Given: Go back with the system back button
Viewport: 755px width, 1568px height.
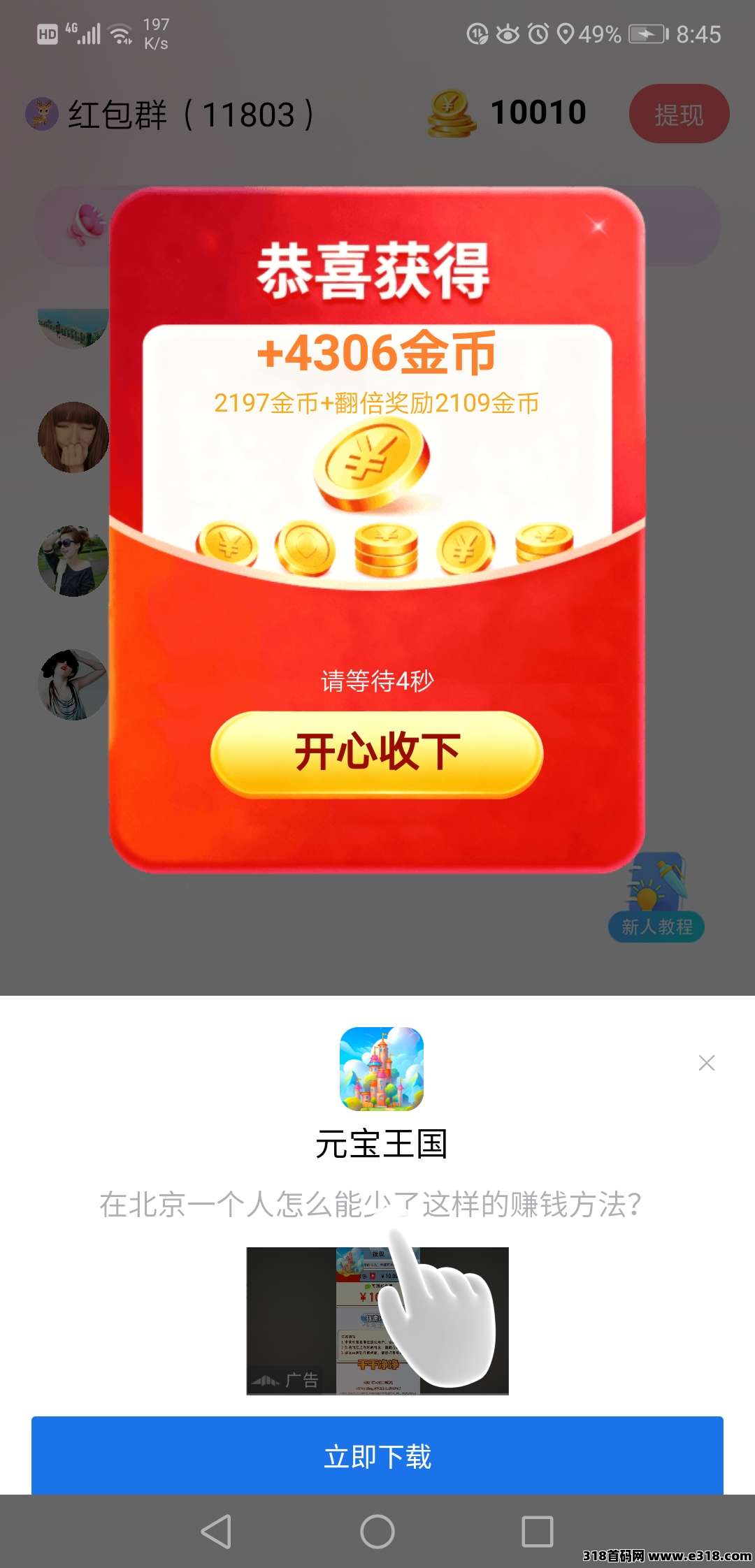Looking at the screenshot, I should pos(216,1532).
